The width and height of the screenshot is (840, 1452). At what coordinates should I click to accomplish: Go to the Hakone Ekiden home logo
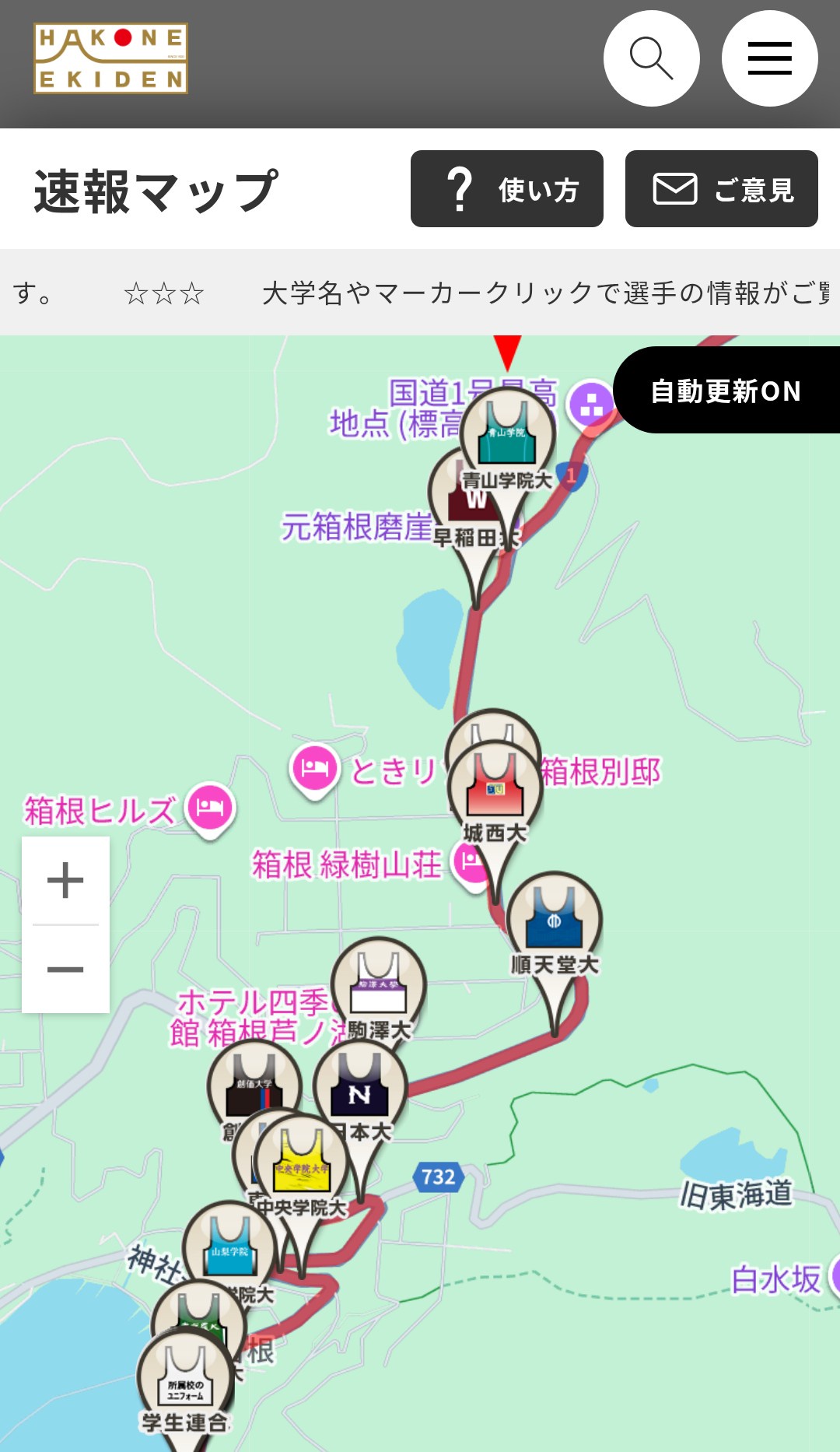coord(110,58)
